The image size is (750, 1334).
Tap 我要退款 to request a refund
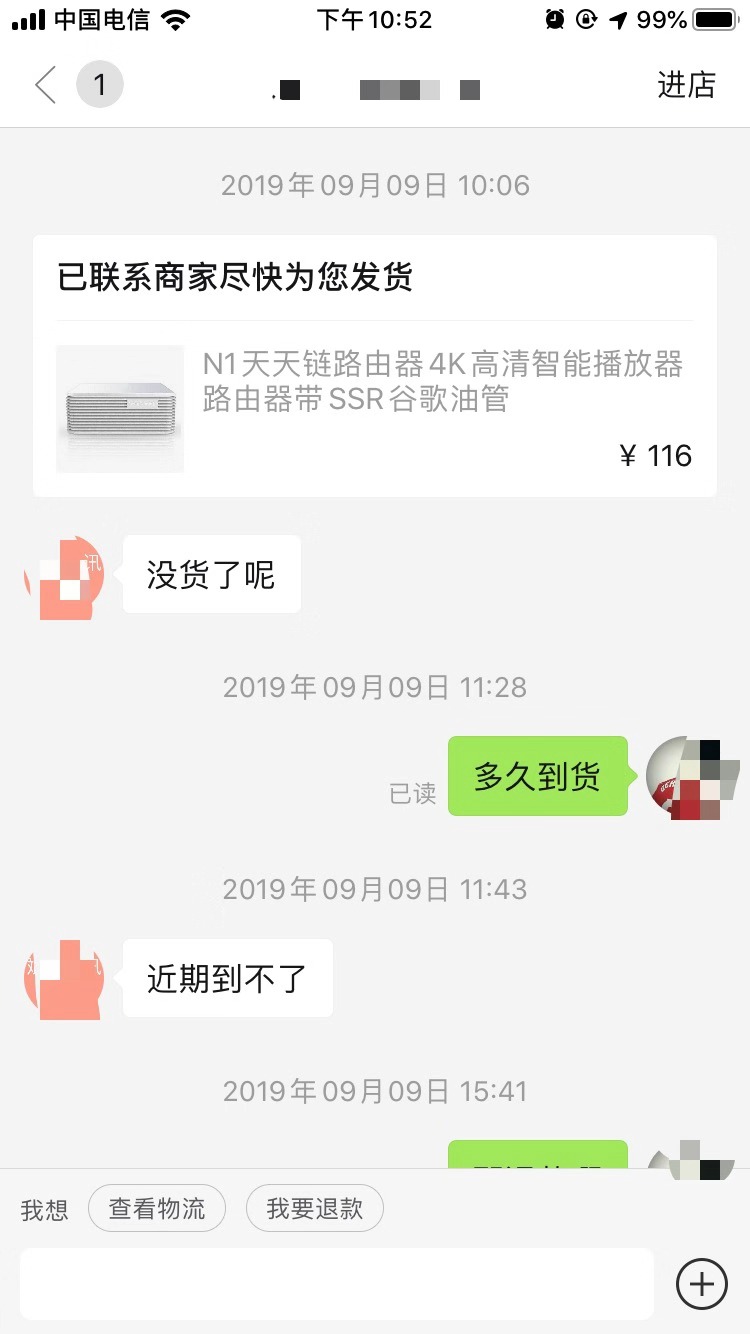click(314, 1208)
